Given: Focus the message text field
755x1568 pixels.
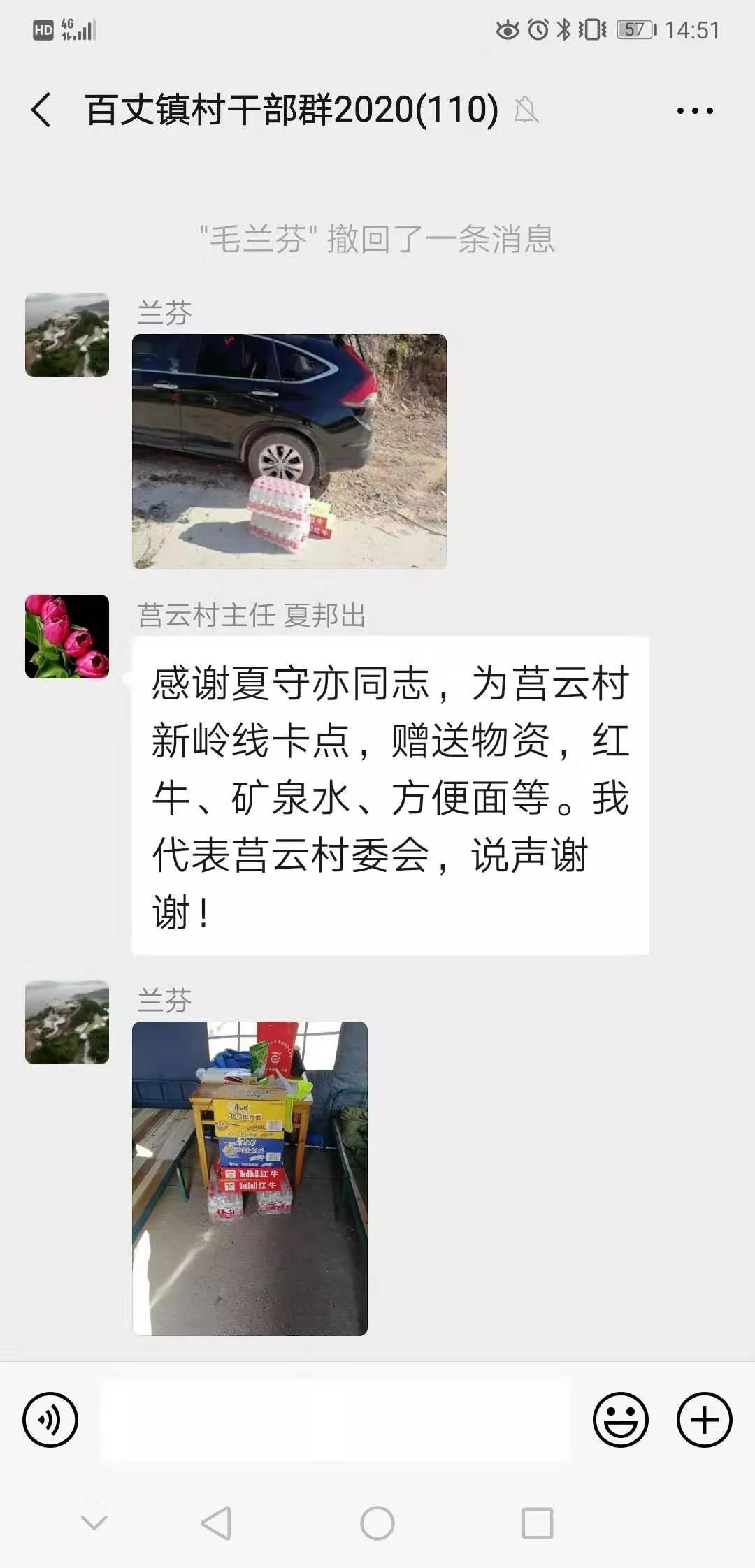Looking at the screenshot, I should (x=336, y=1420).
